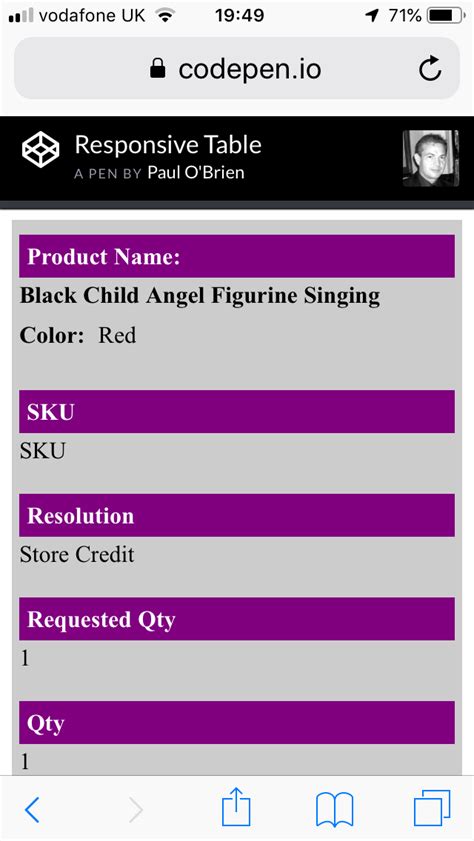Open the Safari share sheet
This screenshot has width=474, height=841.
236,806
